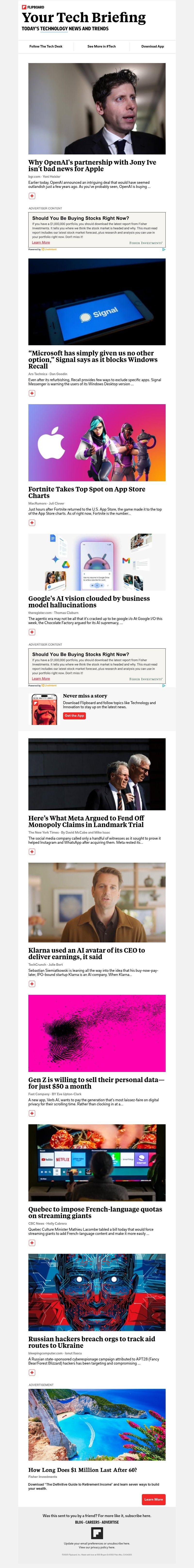The height and width of the screenshot is (1568, 194).
Task: Open Klarna AI avatar CEO article
Action: (86, 953)
